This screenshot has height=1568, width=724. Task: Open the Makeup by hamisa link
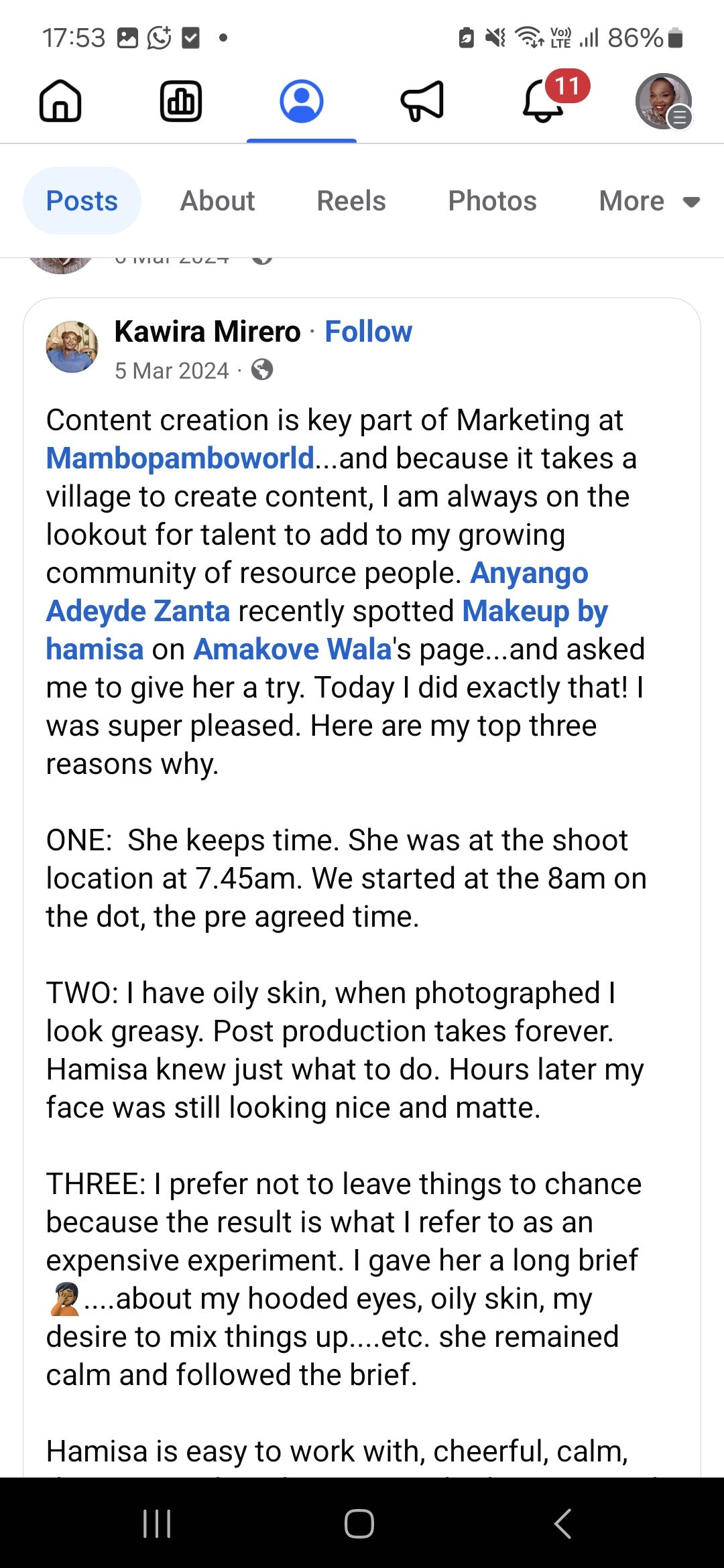click(535, 610)
